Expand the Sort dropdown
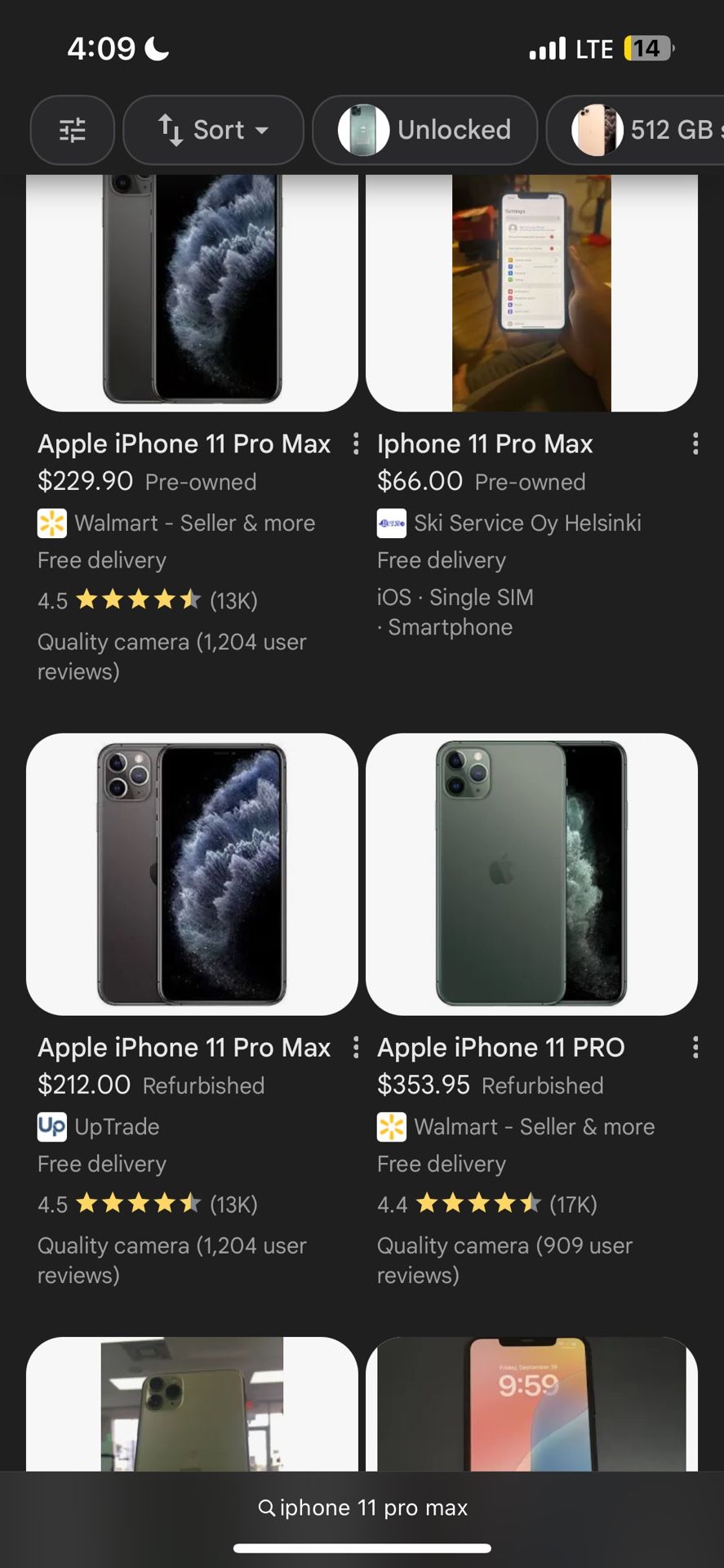The height and width of the screenshot is (1568, 724). (x=213, y=131)
